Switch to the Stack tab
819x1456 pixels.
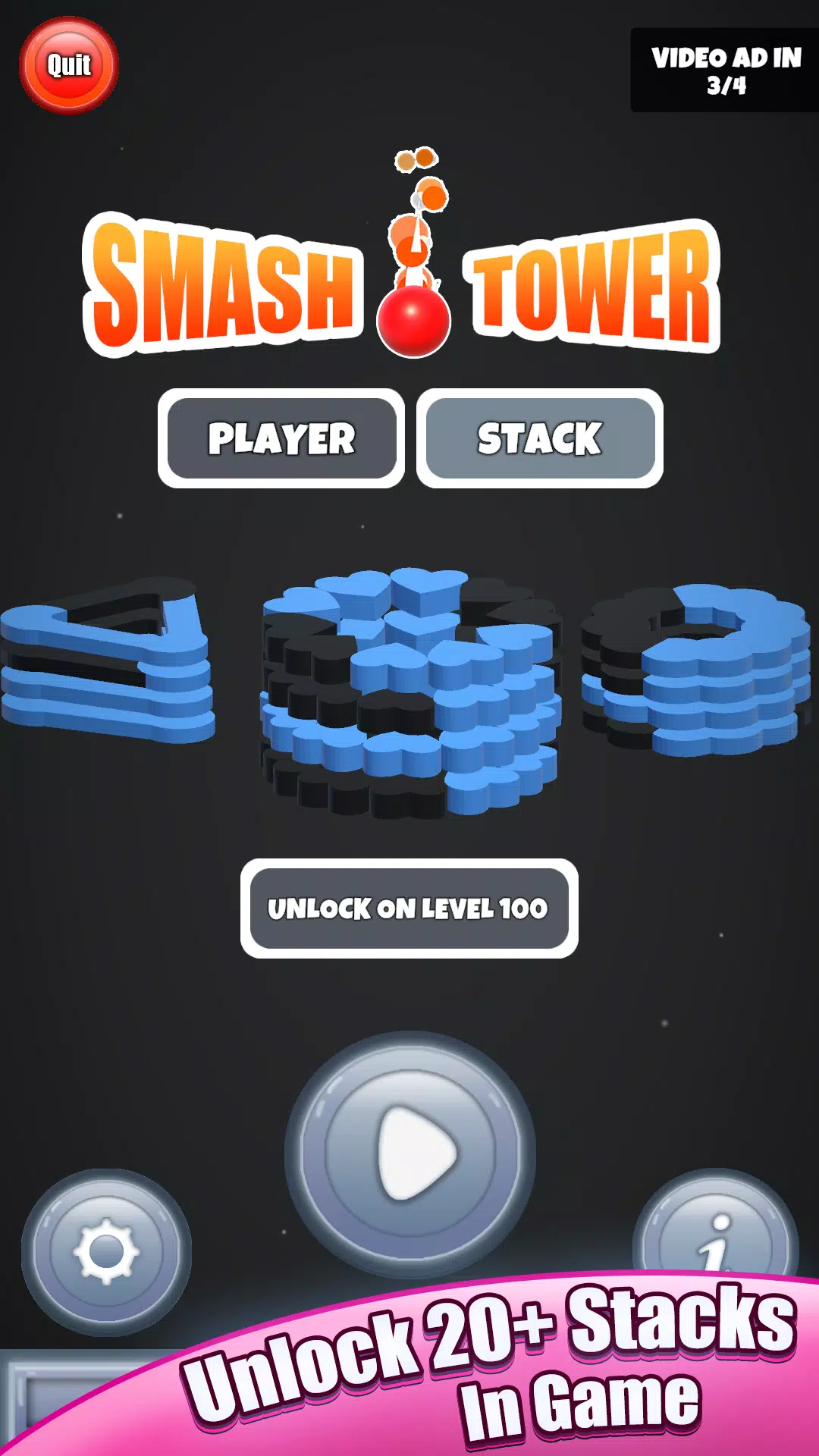[x=539, y=438]
